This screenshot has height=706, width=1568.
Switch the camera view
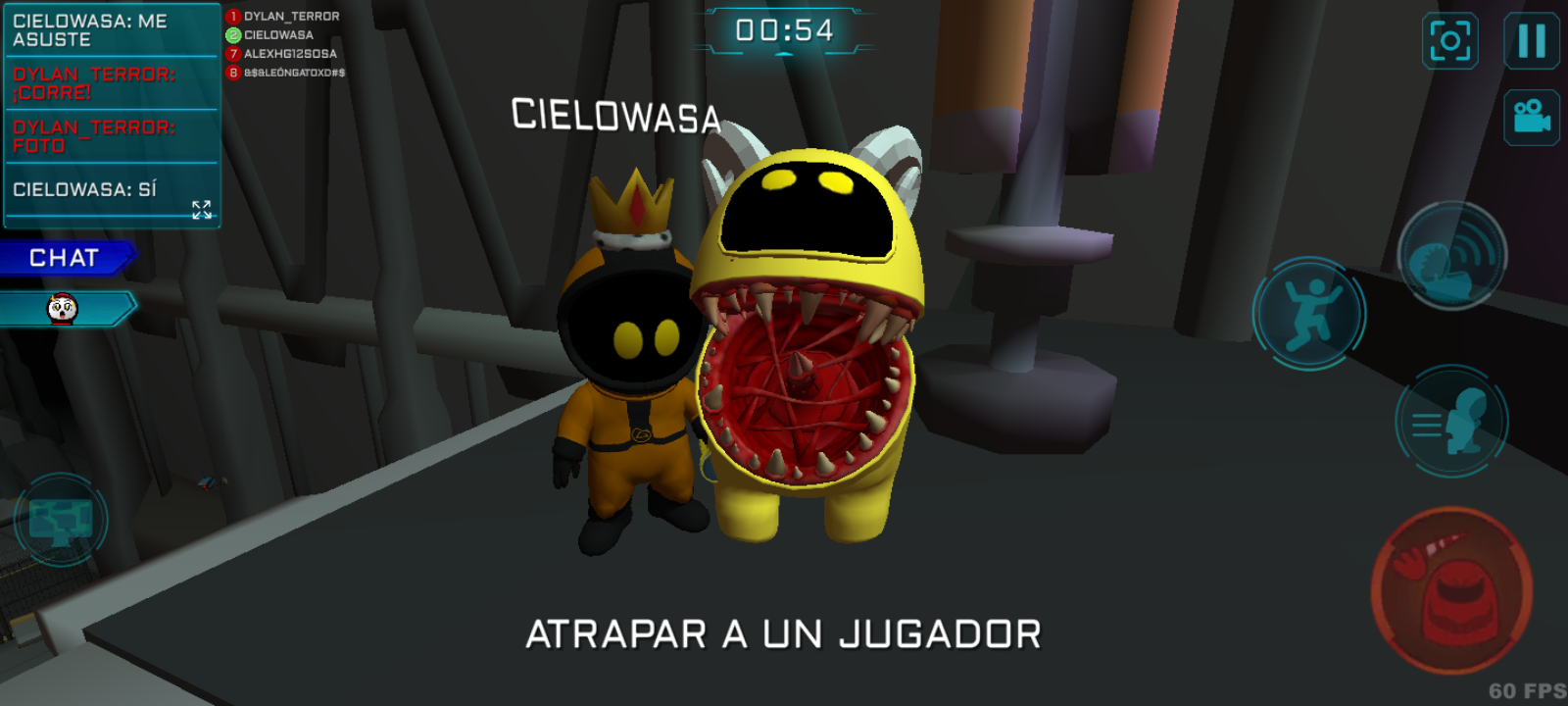tap(1531, 118)
